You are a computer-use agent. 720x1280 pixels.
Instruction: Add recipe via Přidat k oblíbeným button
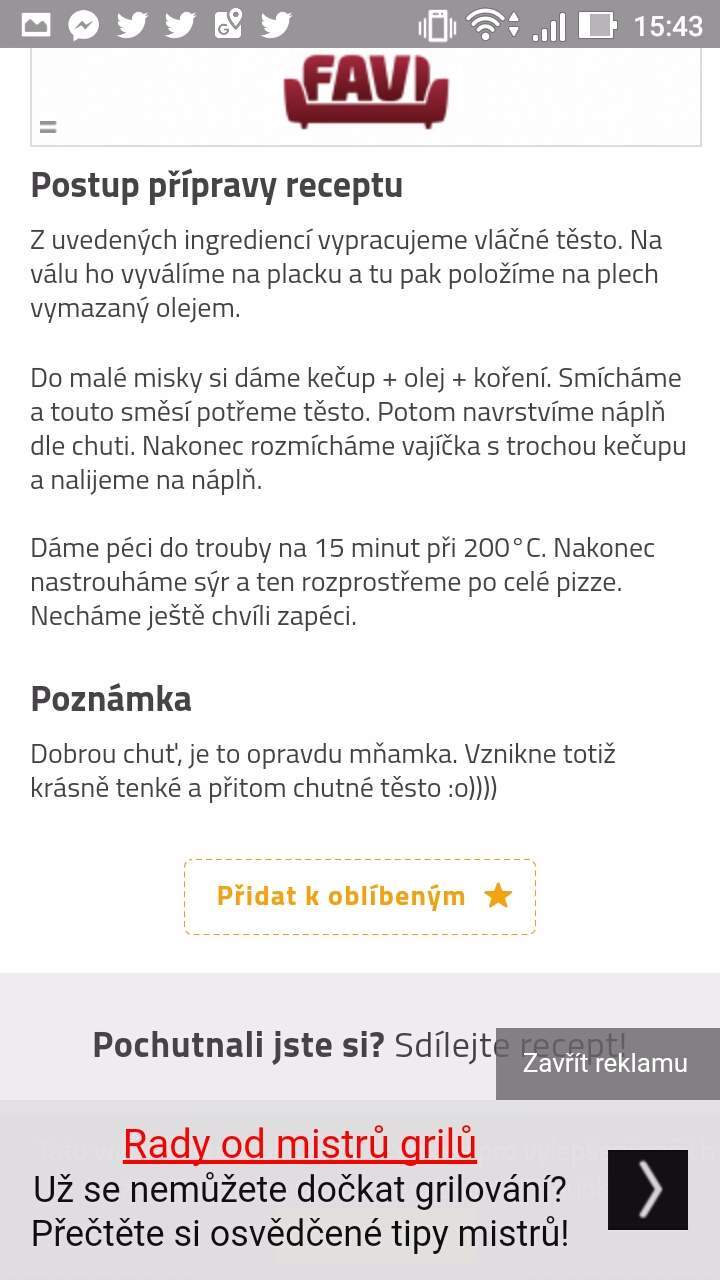tap(360, 896)
